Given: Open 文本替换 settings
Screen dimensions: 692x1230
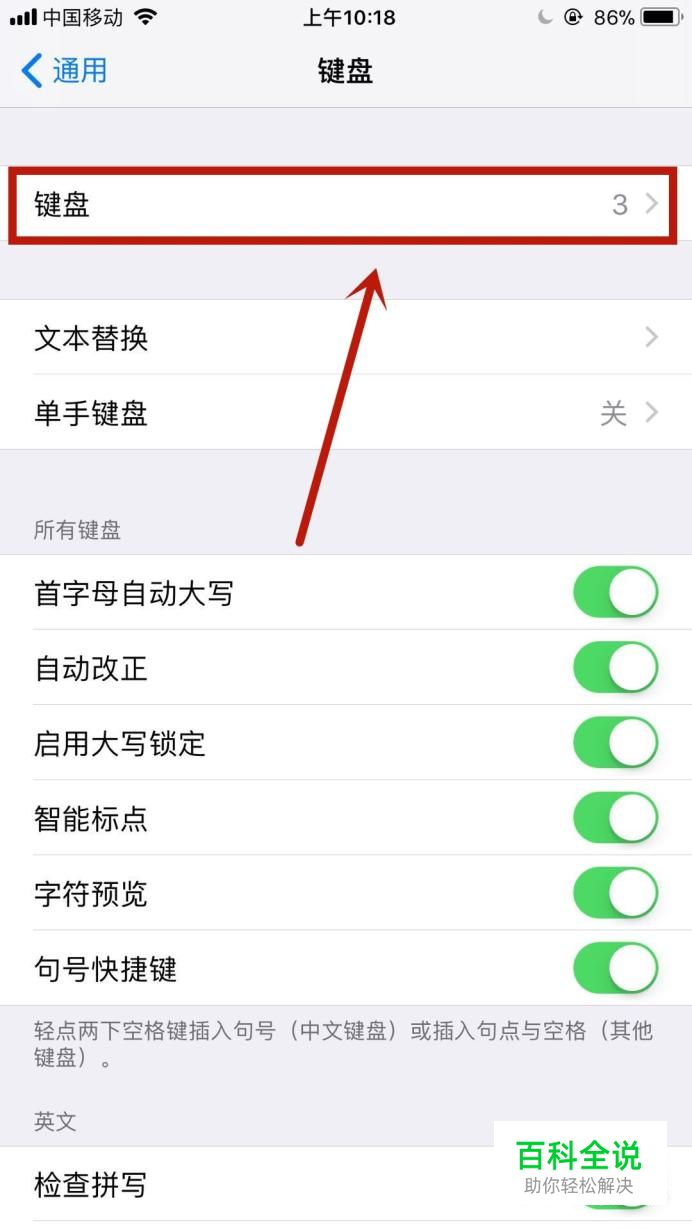Looking at the screenshot, I should (346, 337).
